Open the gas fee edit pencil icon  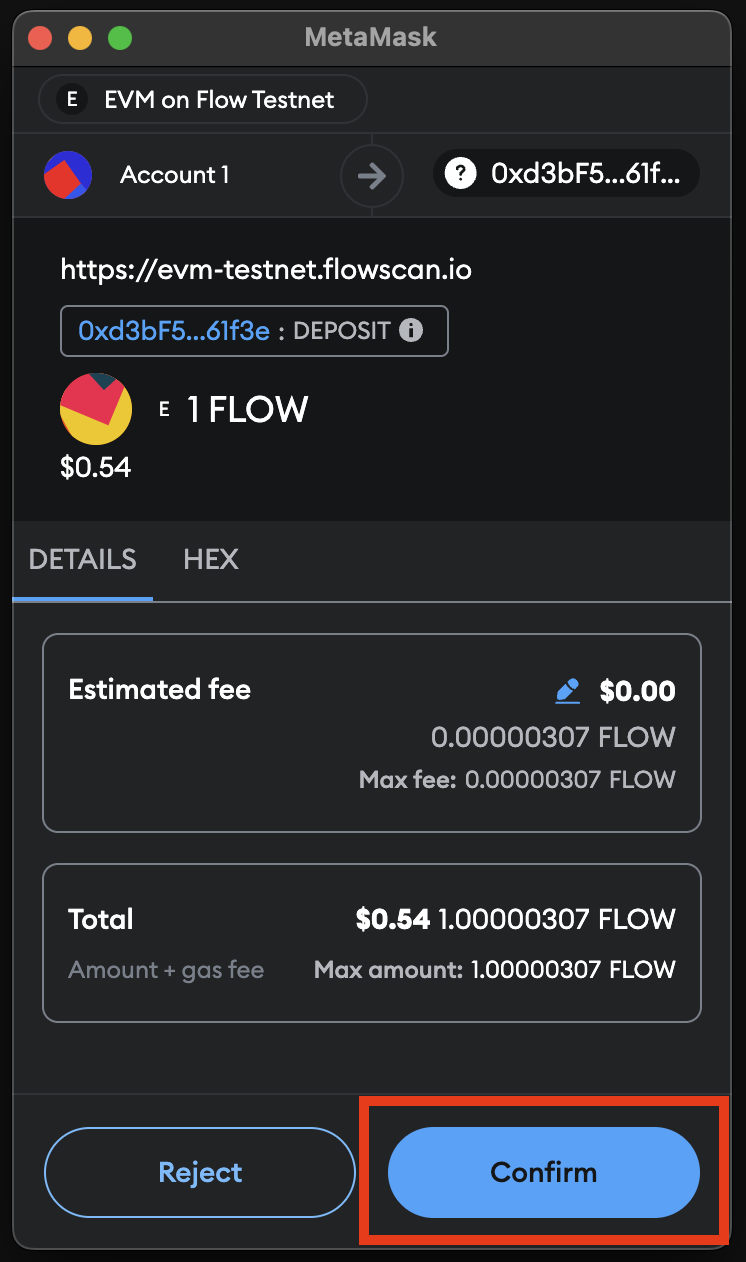tap(567, 690)
